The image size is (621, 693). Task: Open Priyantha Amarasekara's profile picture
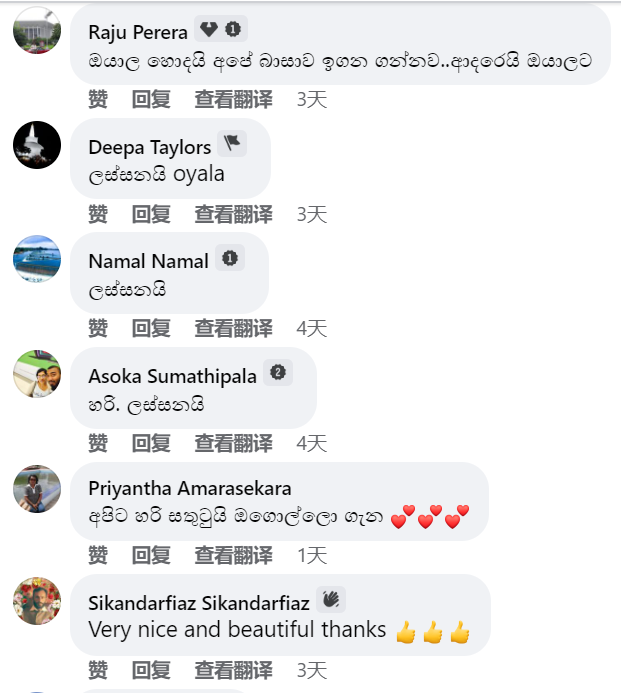[x=37, y=489]
